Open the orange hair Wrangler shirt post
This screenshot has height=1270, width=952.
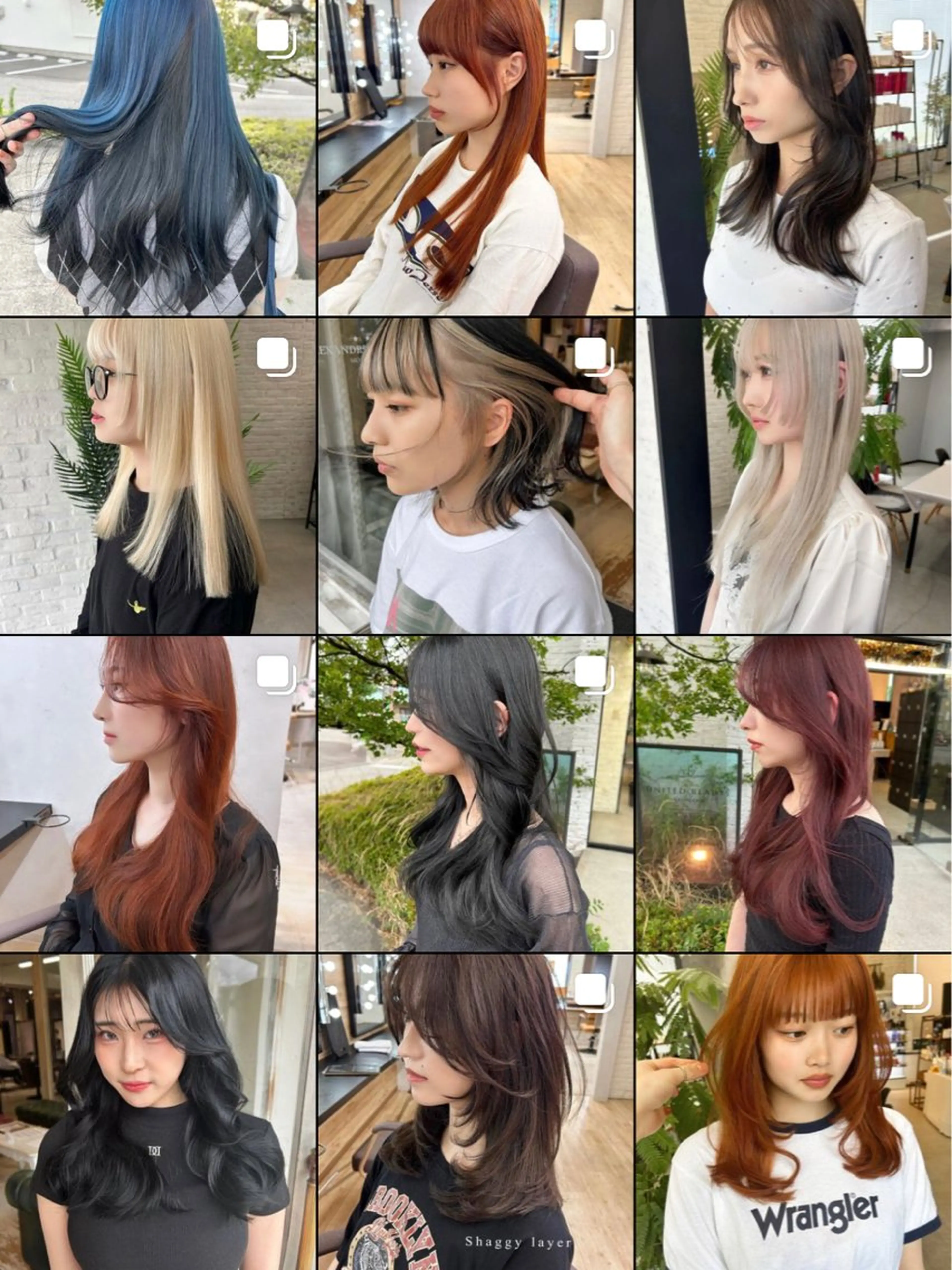(x=794, y=1111)
